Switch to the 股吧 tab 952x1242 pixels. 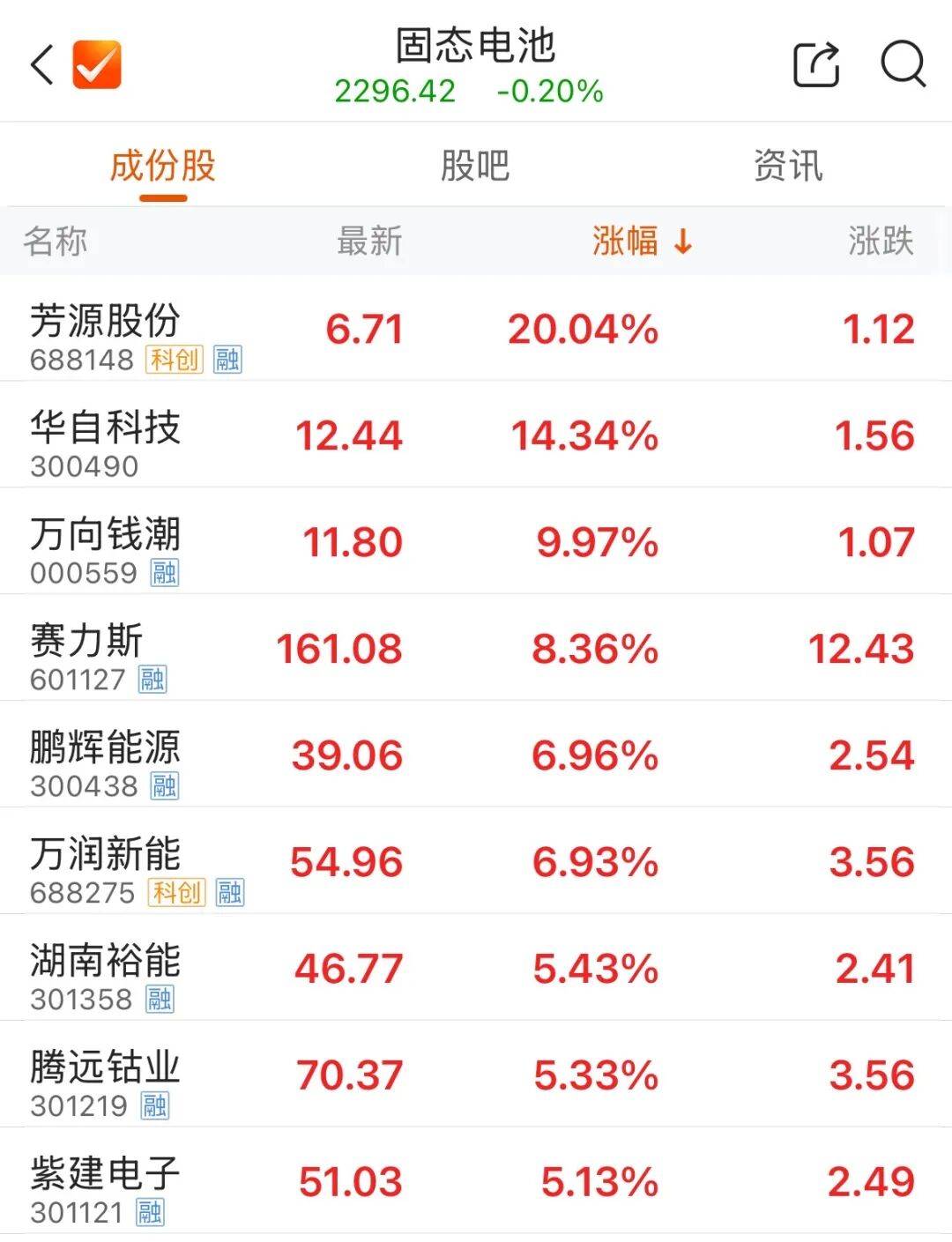click(475, 166)
